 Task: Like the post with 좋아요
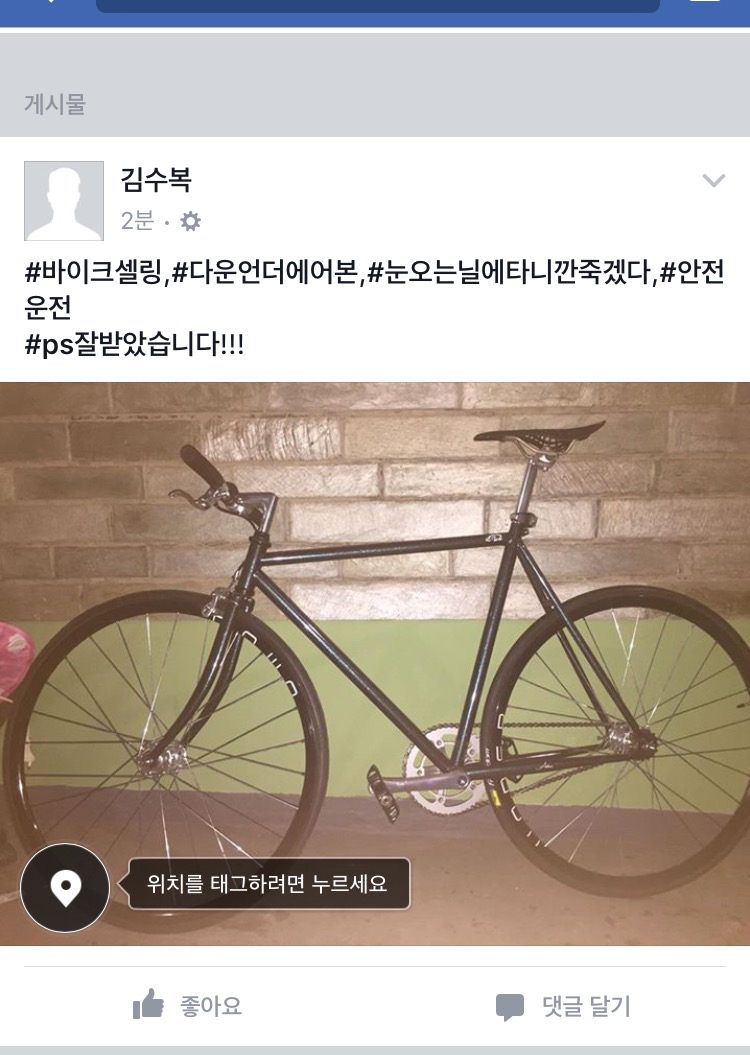(188, 1006)
